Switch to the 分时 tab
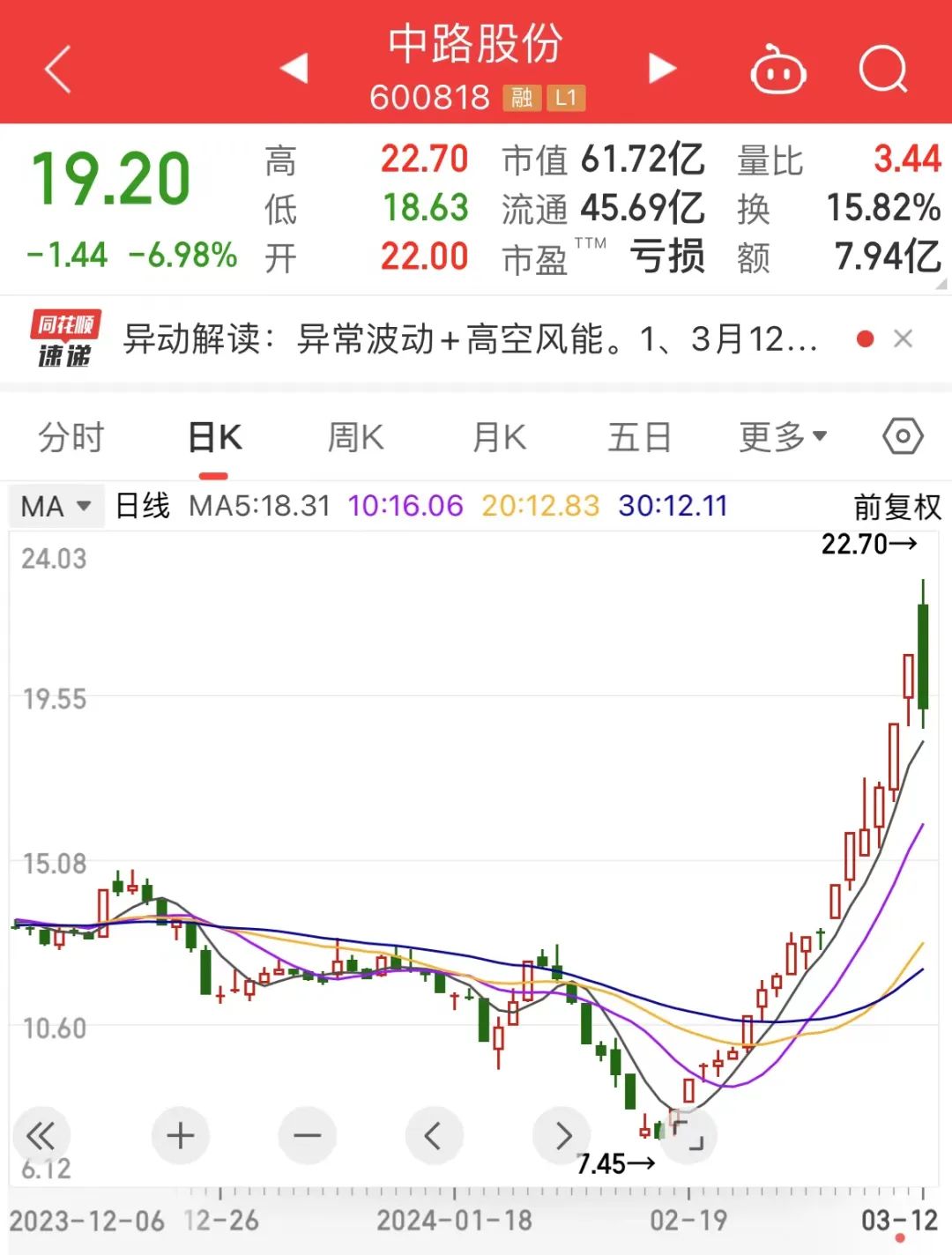 point(71,437)
